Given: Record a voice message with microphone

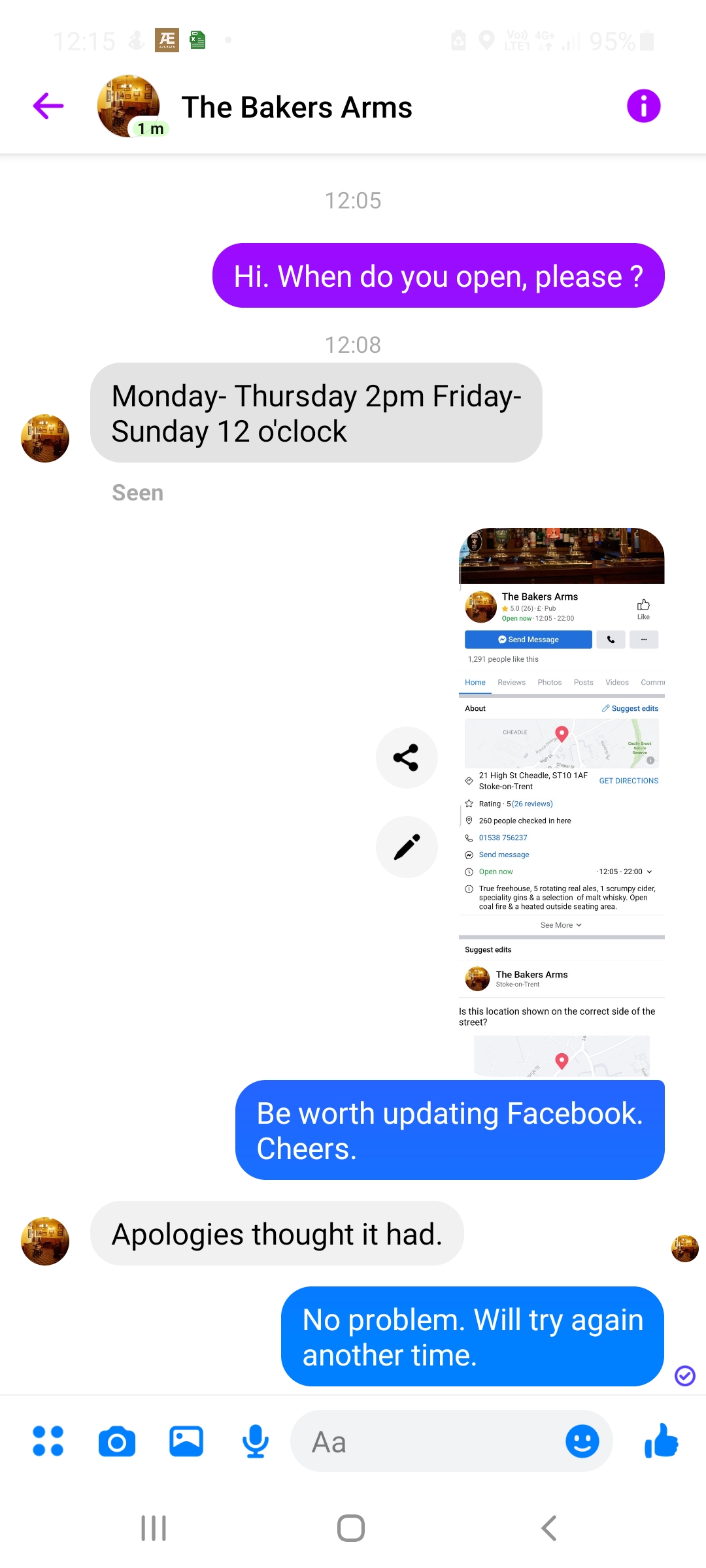Looking at the screenshot, I should click(255, 1441).
